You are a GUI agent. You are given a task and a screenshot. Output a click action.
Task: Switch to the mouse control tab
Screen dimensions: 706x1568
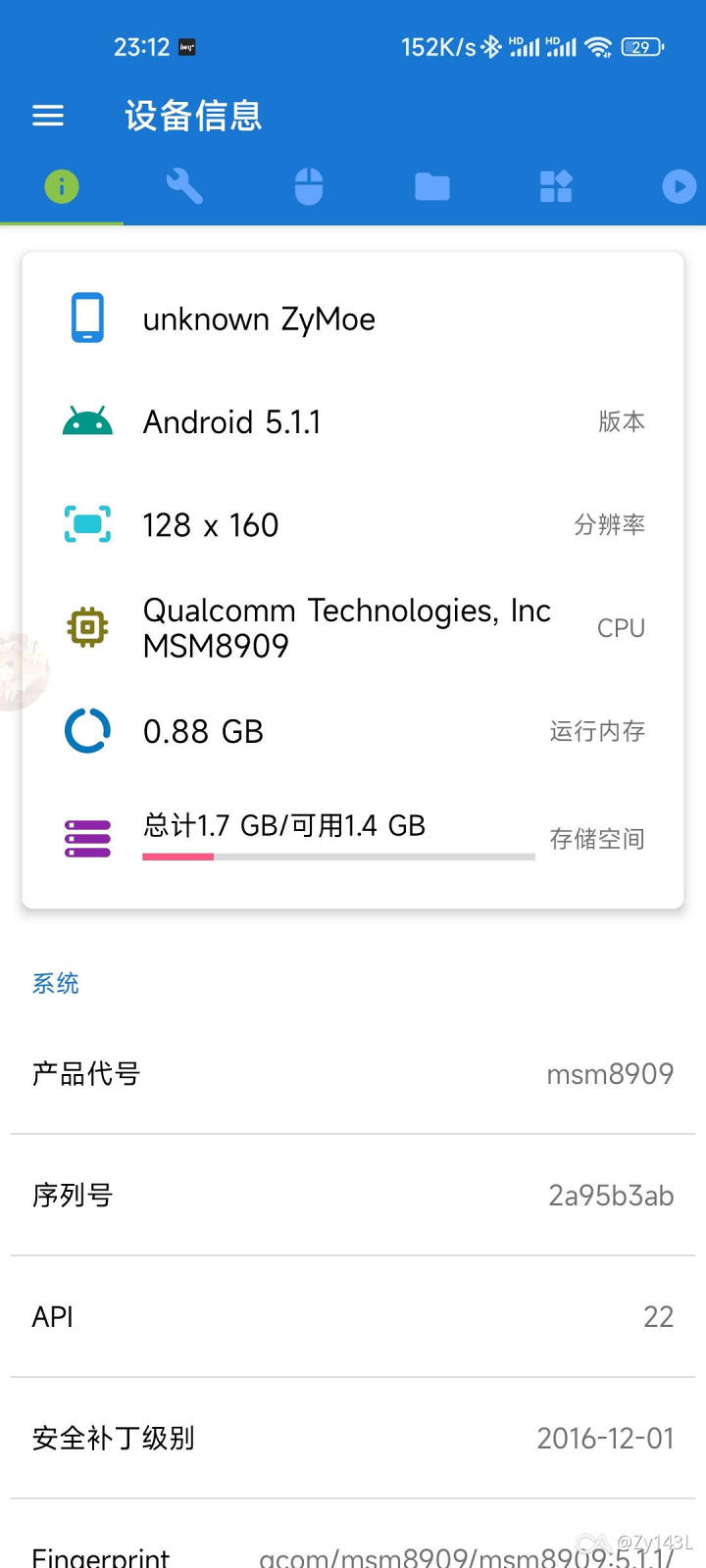pyautogui.click(x=309, y=186)
